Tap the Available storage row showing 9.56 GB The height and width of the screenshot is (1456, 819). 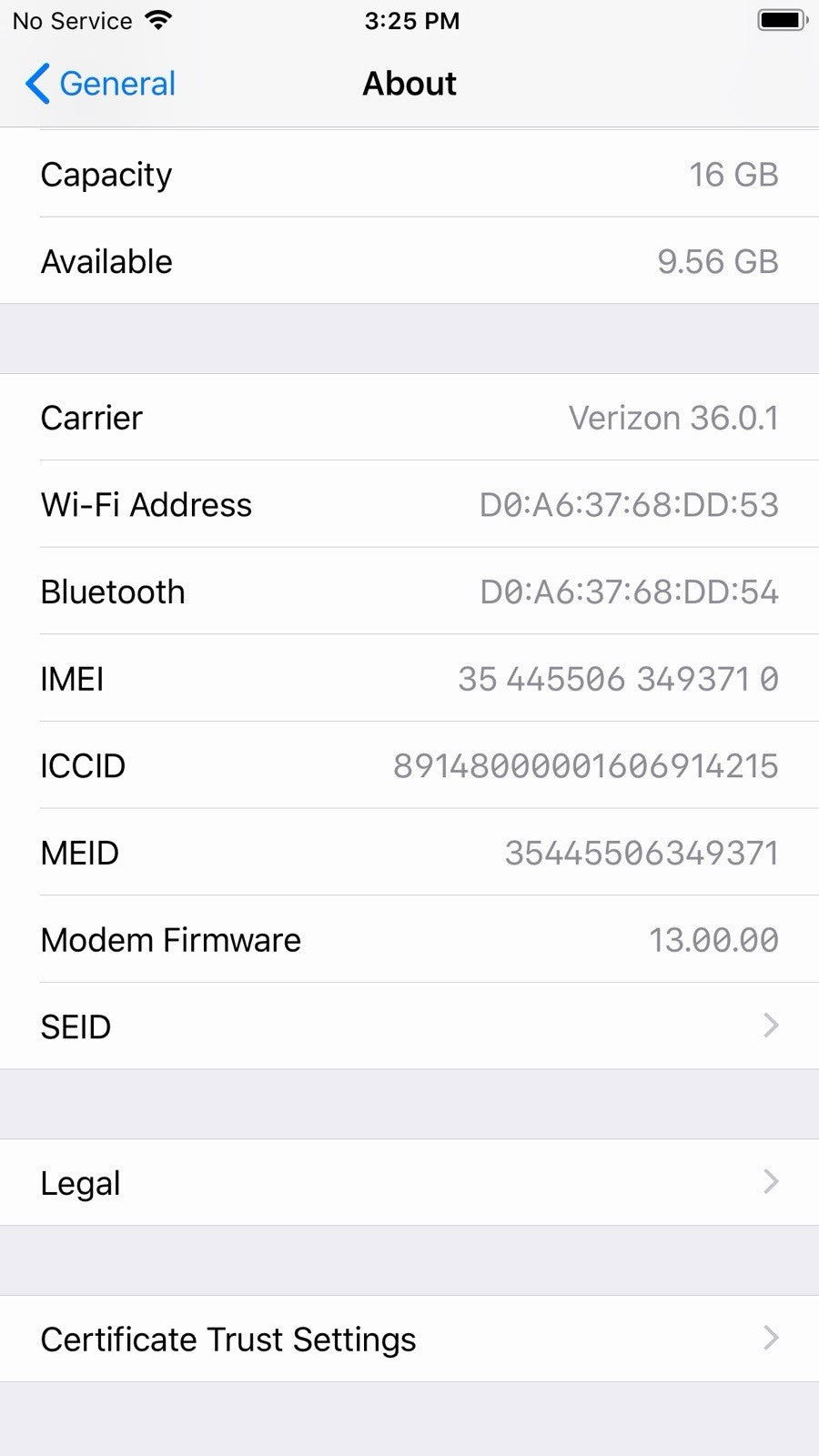click(x=409, y=261)
